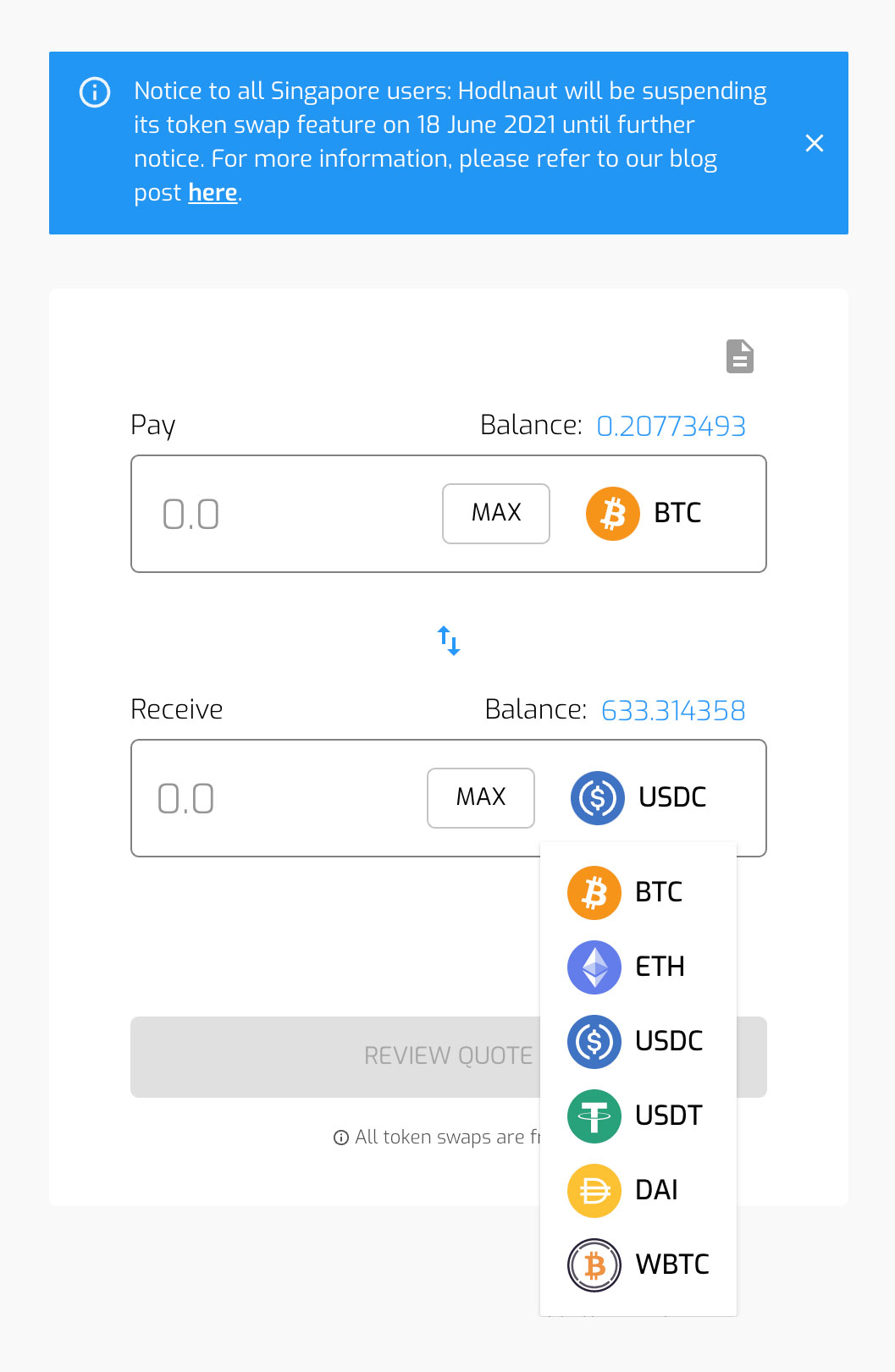The height and width of the screenshot is (1372, 895).
Task: Enter amount in the Pay field
Action: click(288, 514)
